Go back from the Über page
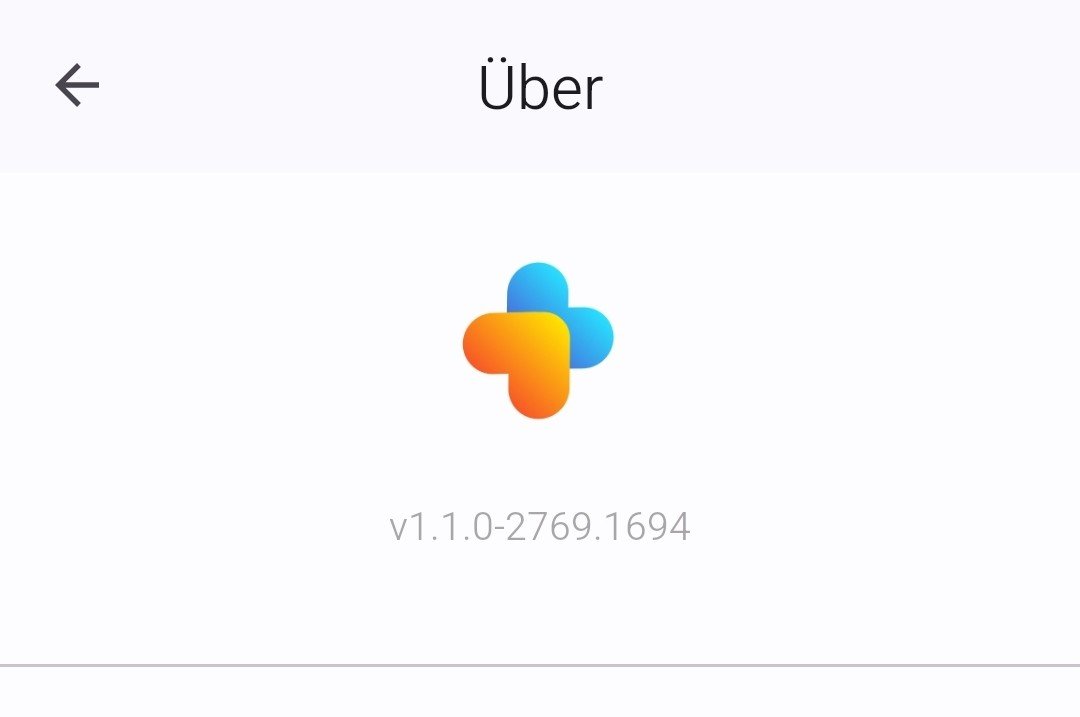Screen dimensions: 1080x717 pos(77,86)
